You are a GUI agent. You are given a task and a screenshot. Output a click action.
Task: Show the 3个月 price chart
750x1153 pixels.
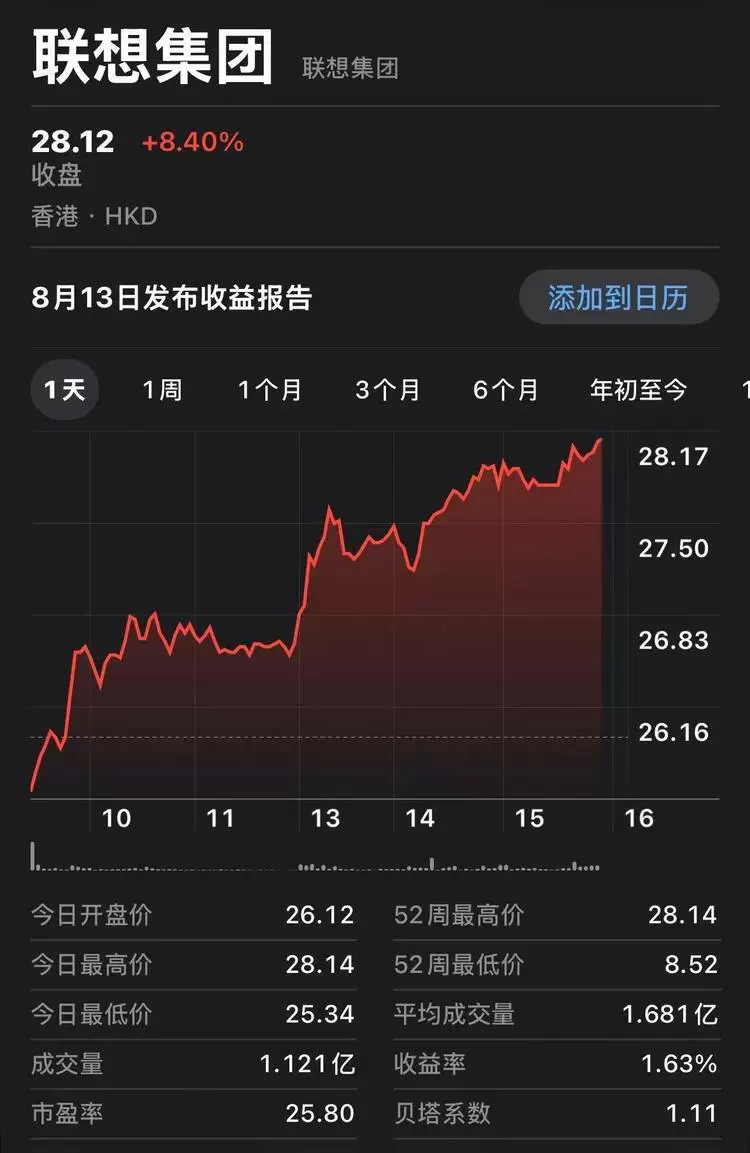[388, 390]
